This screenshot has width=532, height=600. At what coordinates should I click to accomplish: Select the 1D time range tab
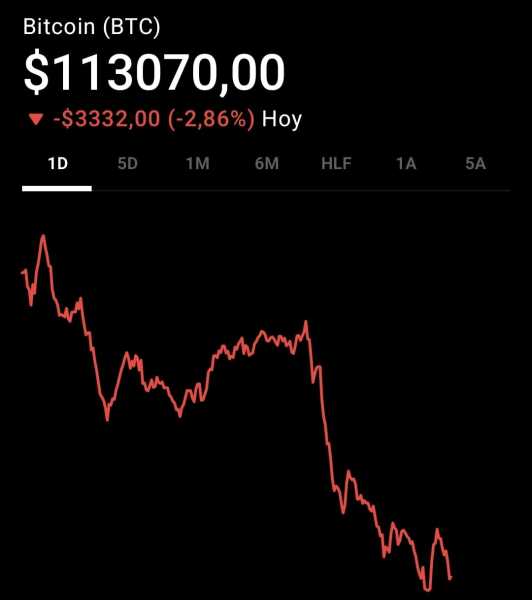(57, 164)
